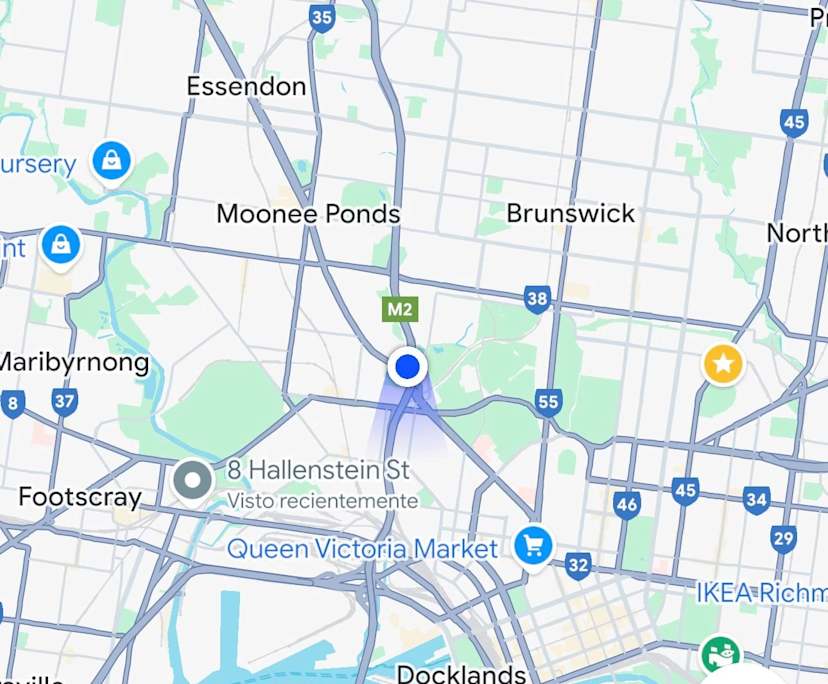Select the blue shopping pin above Maribyrnong
Viewport: 828px width, 684px height.
[62, 243]
